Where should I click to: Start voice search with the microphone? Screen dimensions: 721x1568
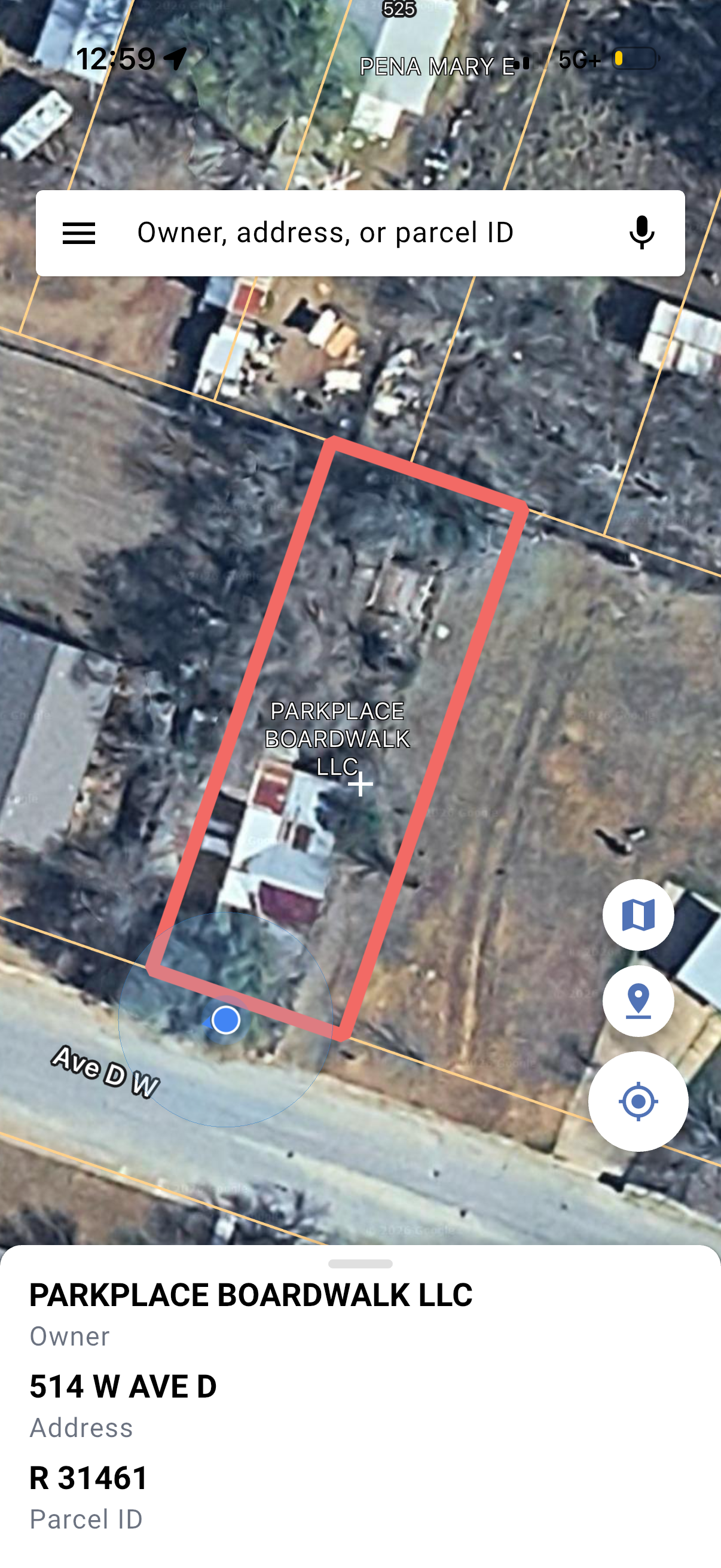641,233
